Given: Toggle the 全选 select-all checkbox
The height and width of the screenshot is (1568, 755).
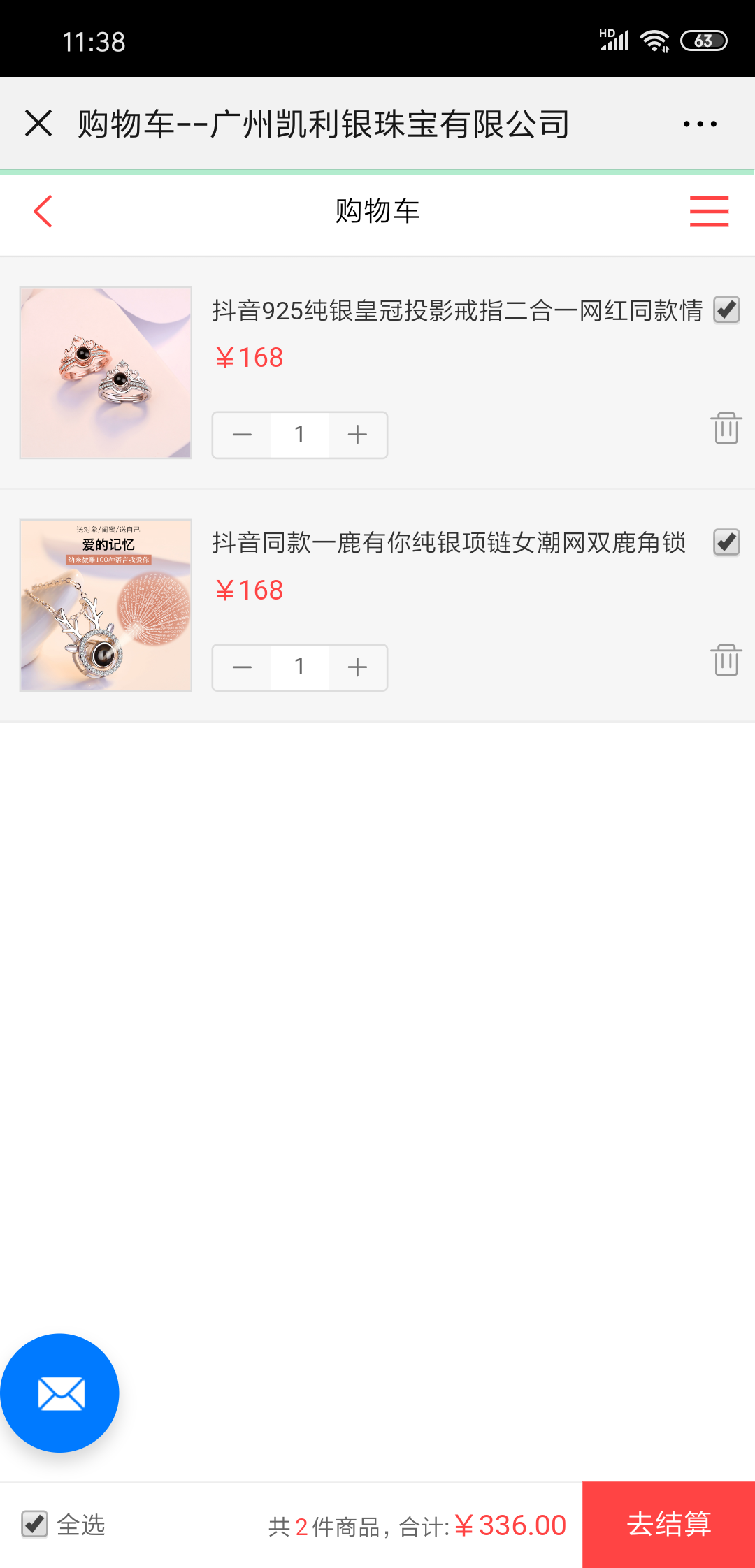Looking at the screenshot, I should tap(34, 1524).
